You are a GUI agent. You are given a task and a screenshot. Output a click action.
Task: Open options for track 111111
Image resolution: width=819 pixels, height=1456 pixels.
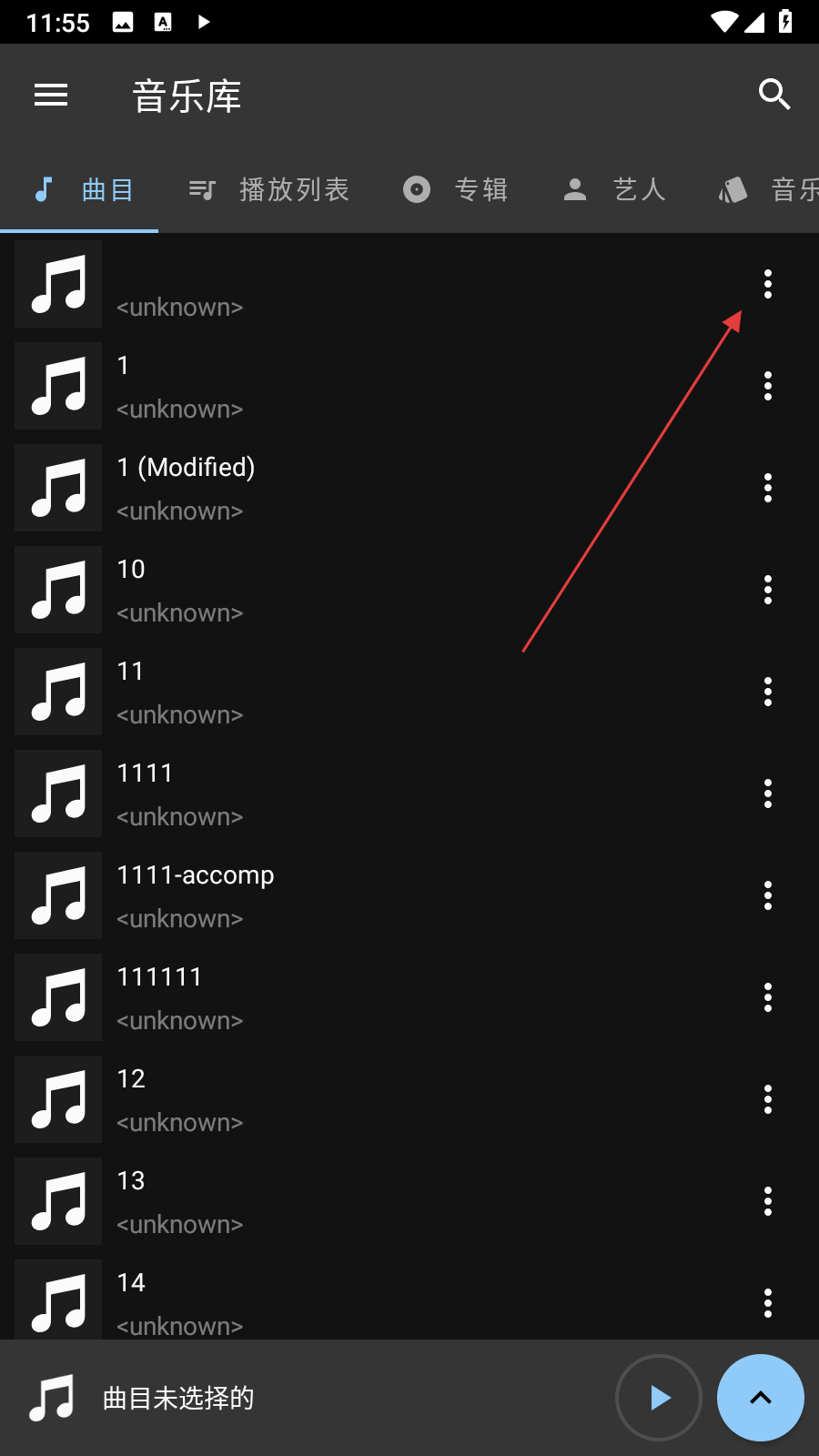click(x=768, y=997)
